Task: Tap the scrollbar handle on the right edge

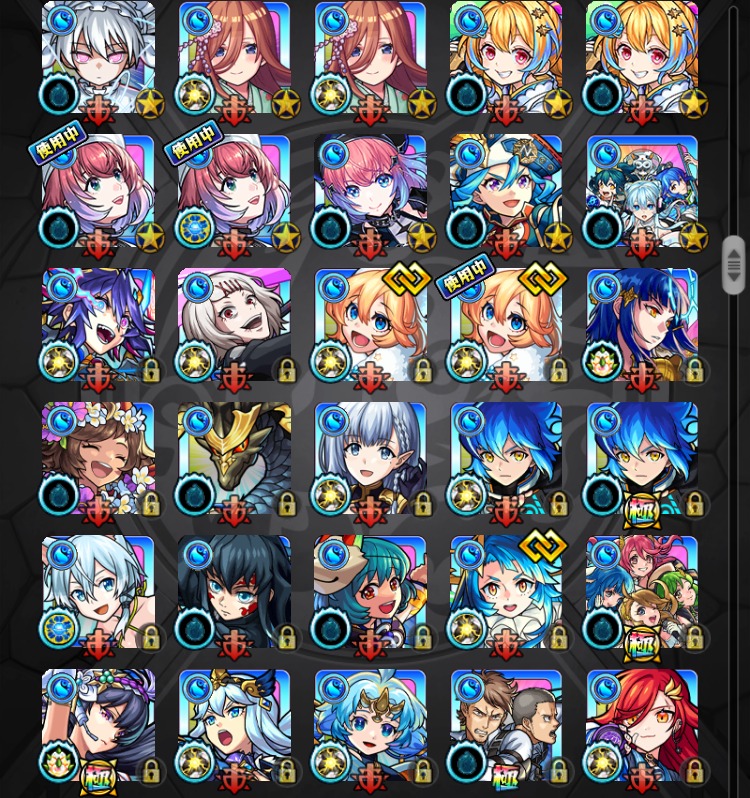Action: coord(734,265)
